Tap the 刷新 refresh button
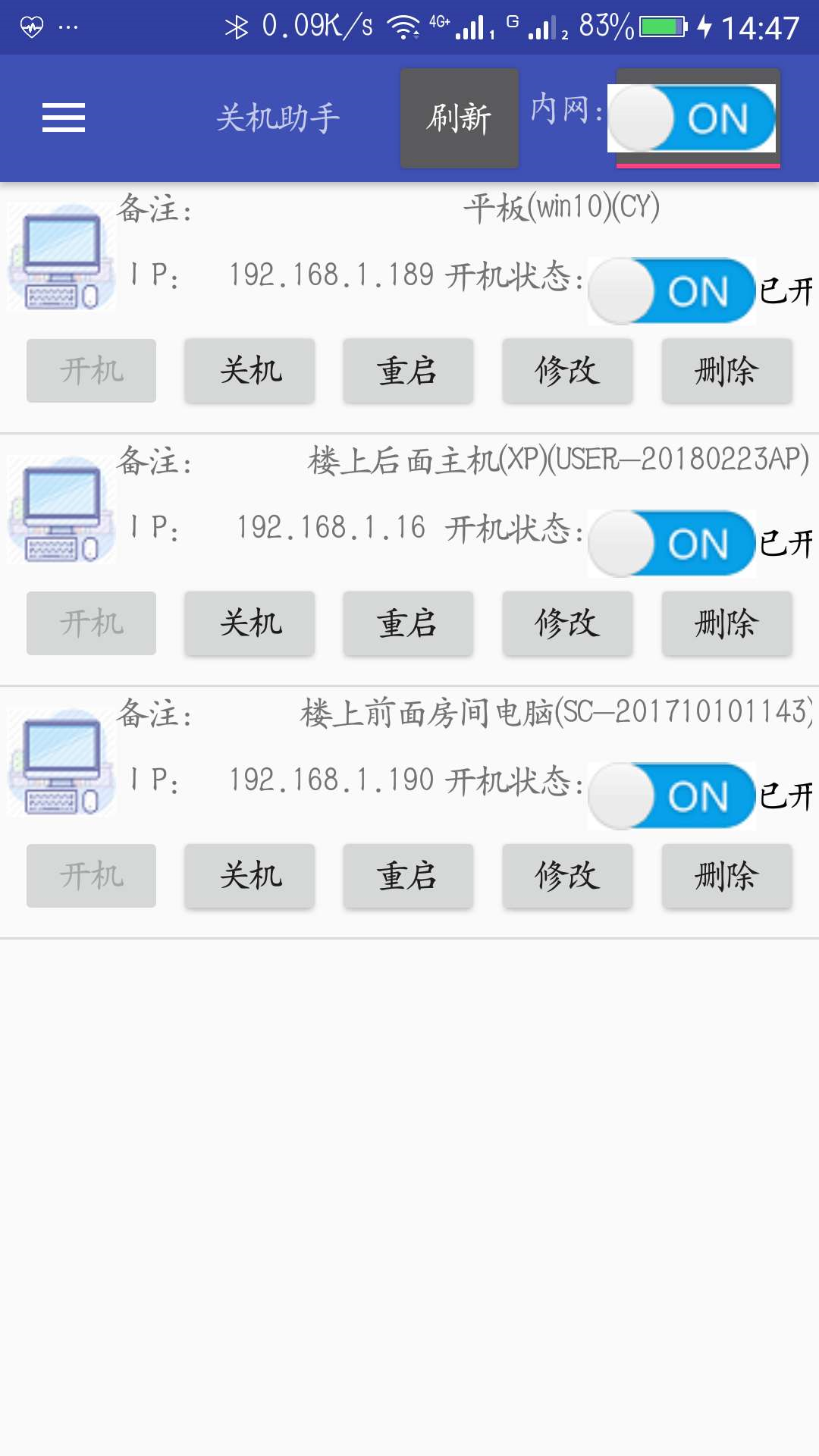The image size is (819, 1456). point(460,118)
